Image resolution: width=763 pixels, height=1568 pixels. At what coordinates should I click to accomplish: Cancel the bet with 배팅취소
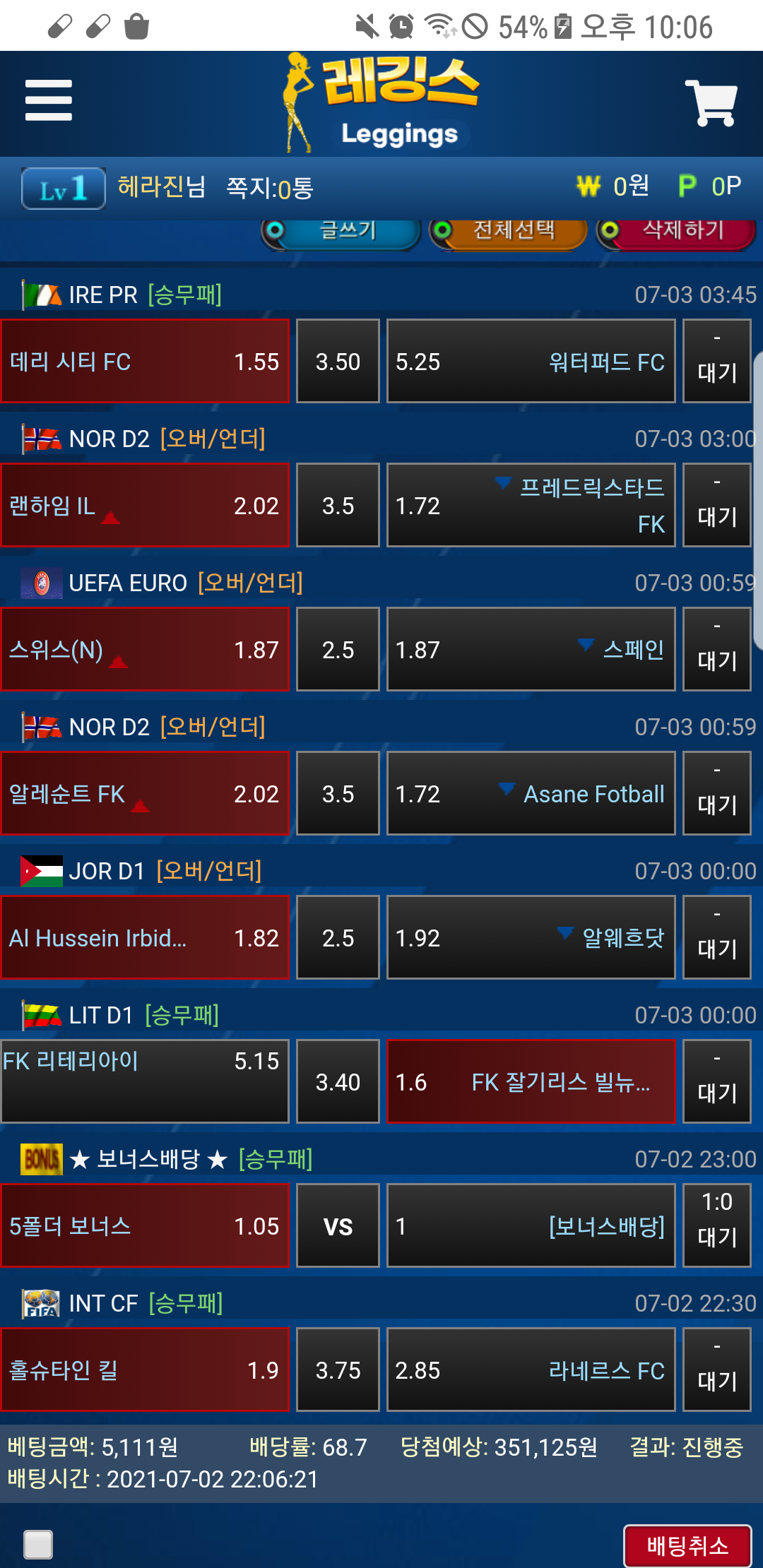687,1545
